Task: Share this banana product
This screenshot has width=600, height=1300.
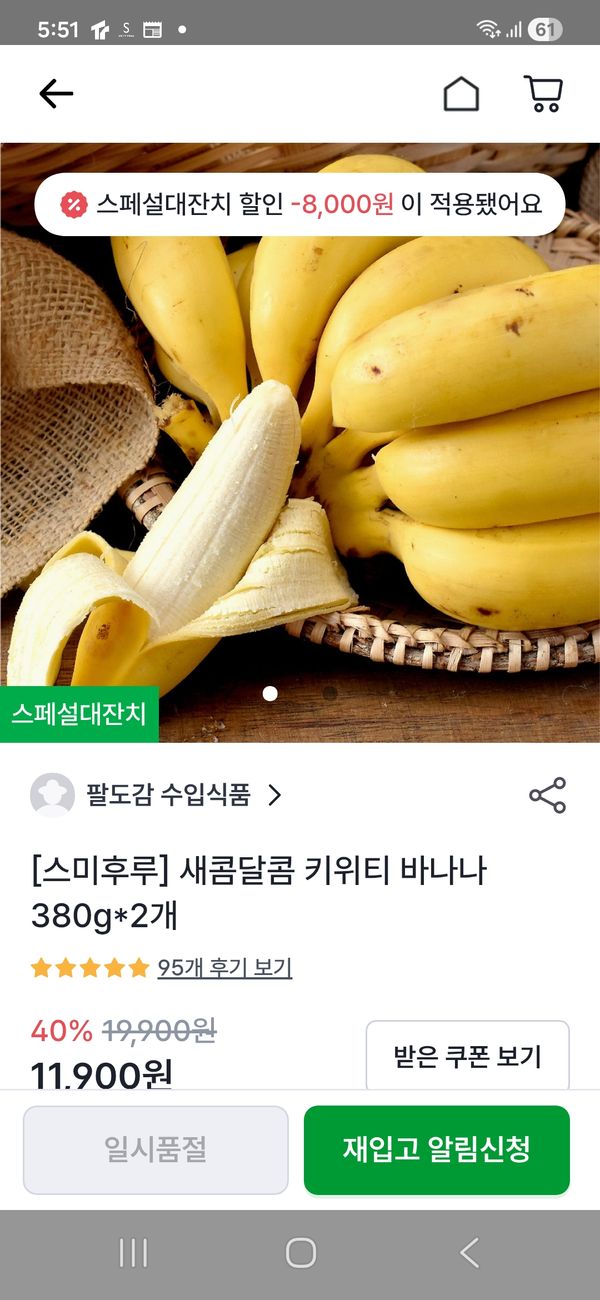Action: [x=547, y=795]
